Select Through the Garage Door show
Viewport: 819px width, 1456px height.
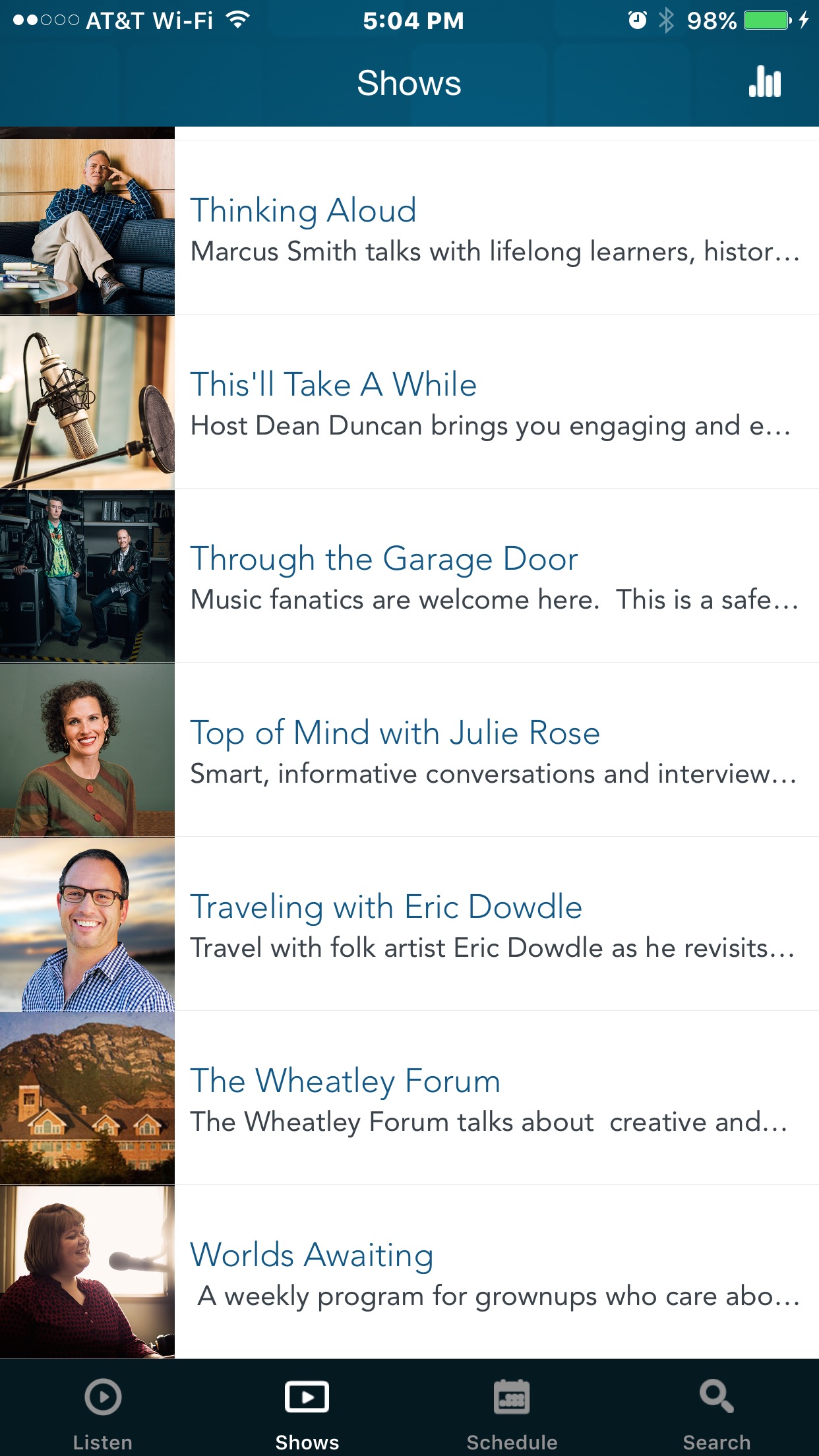coord(409,576)
